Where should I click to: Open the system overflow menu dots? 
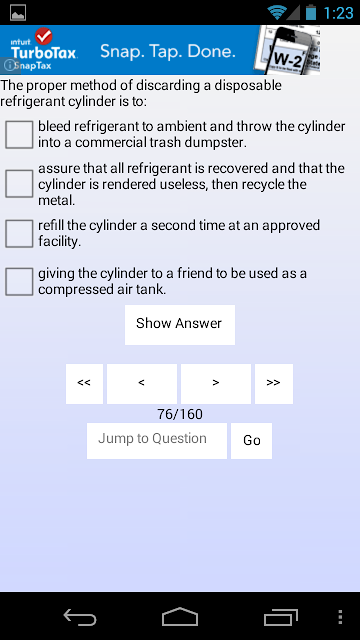(x=340, y=617)
